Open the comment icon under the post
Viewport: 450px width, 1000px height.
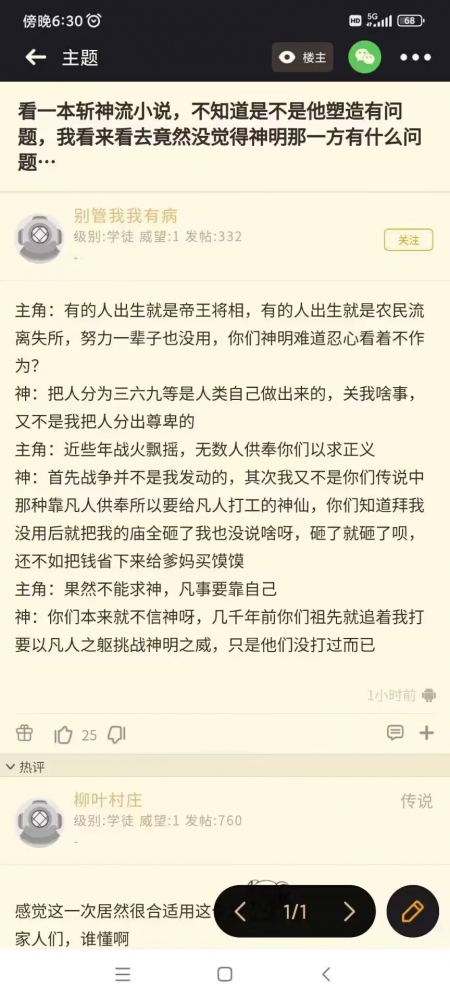pyautogui.click(x=395, y=733)
